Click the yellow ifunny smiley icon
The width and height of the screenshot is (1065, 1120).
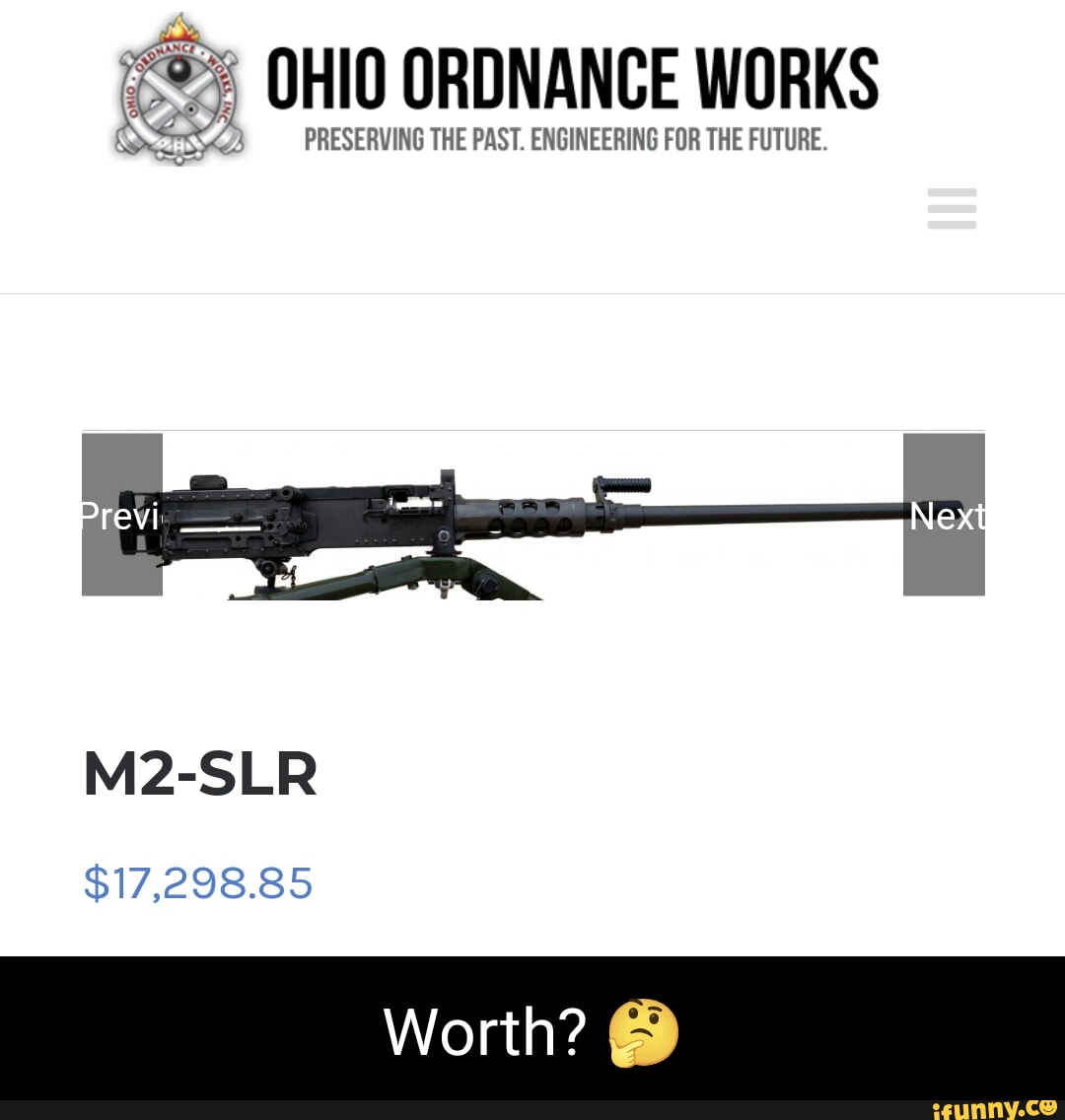pyautogui.click(x=1048, y=1105)
